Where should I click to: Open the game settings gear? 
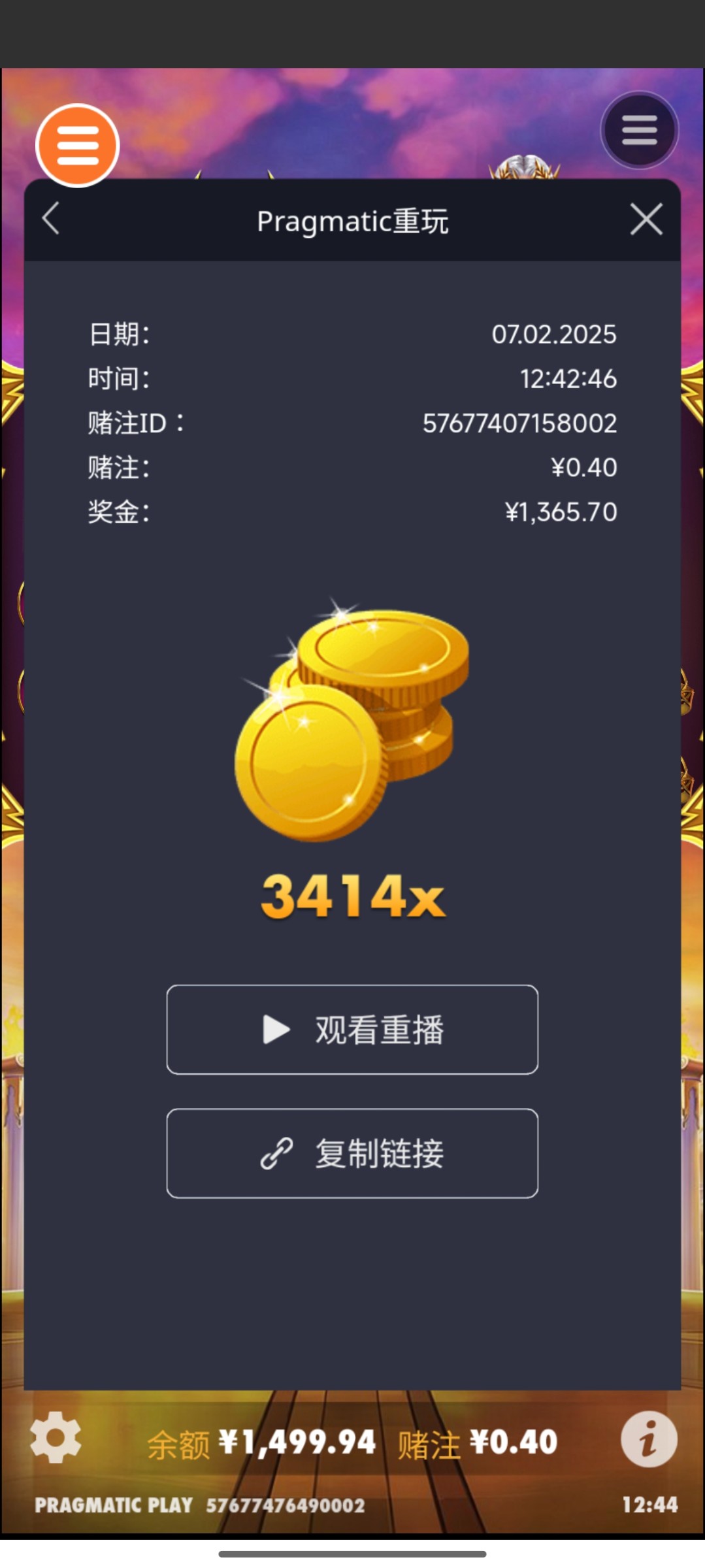pyautogui.click(x=56, y=1437)
